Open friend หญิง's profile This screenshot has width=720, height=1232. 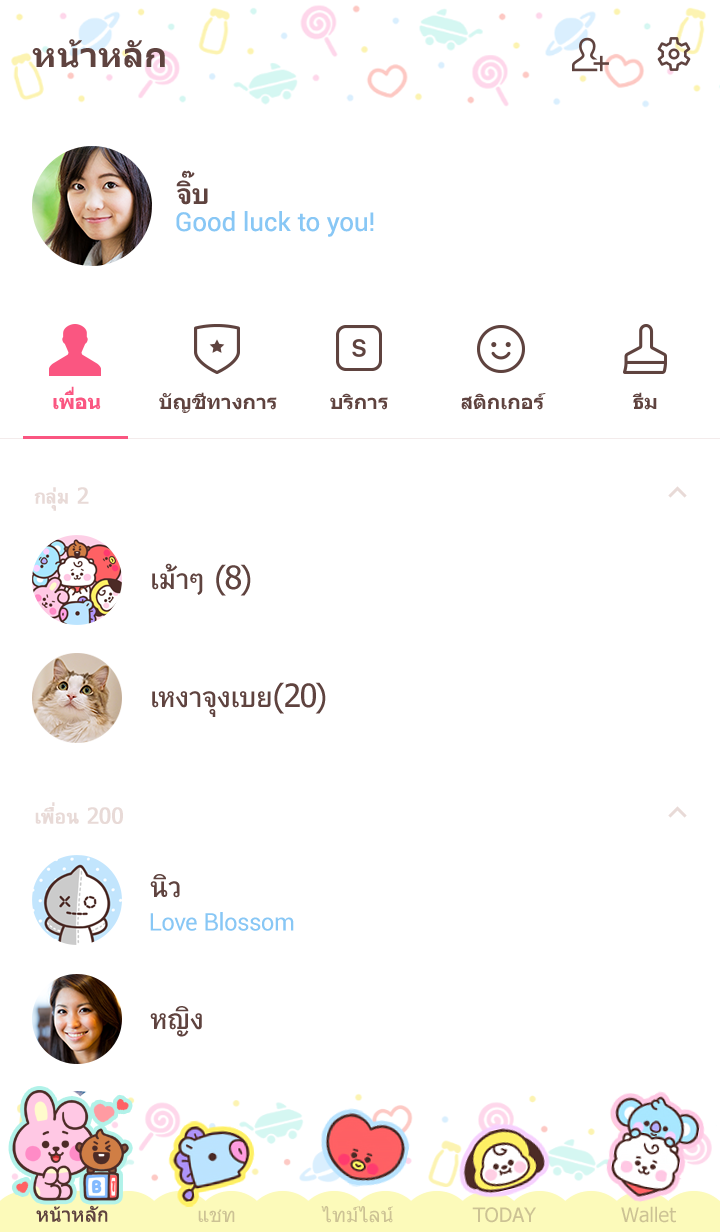[x=176, y=1019]
